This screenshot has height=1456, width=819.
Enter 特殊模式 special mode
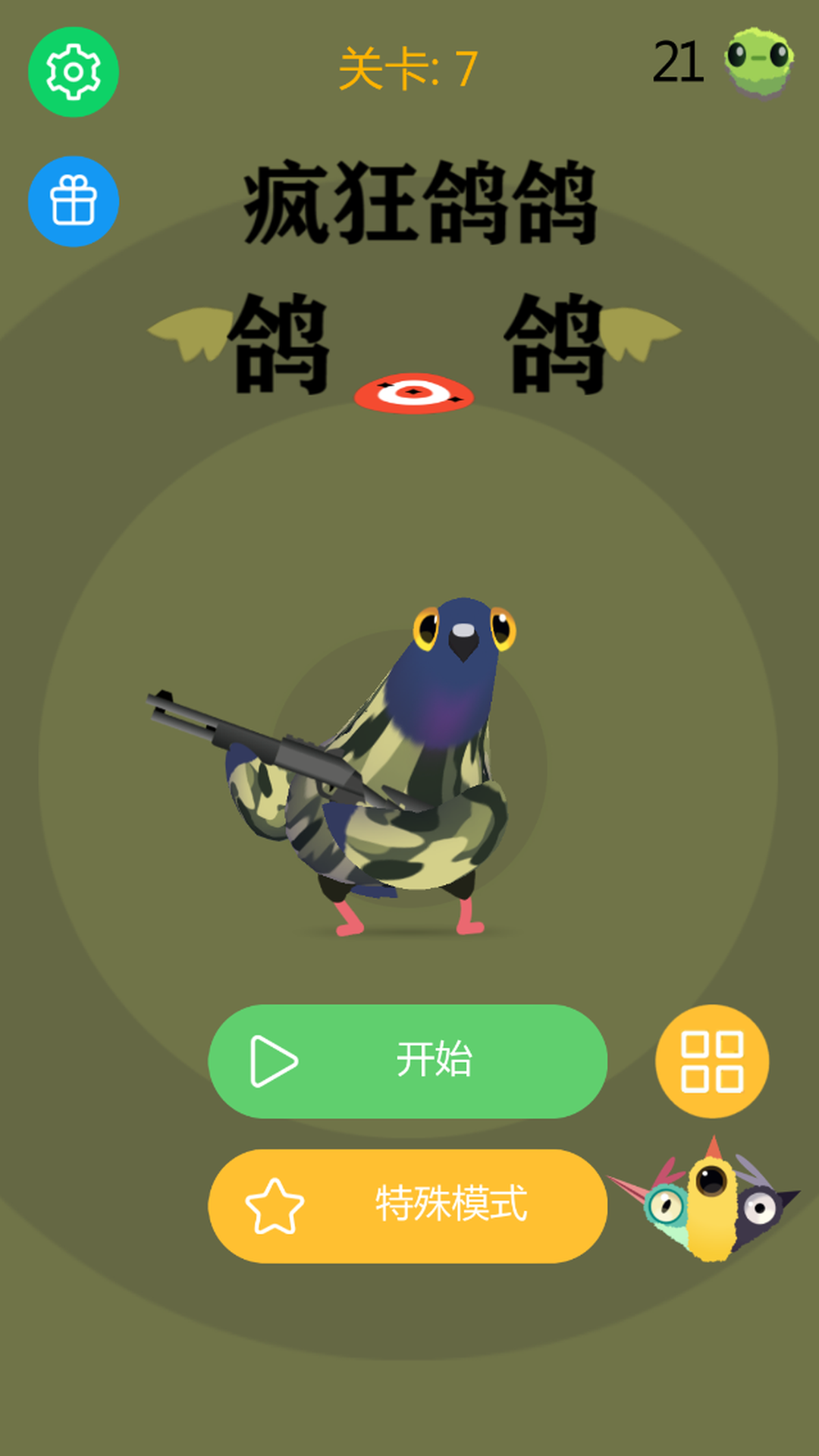coord(408,1205)
